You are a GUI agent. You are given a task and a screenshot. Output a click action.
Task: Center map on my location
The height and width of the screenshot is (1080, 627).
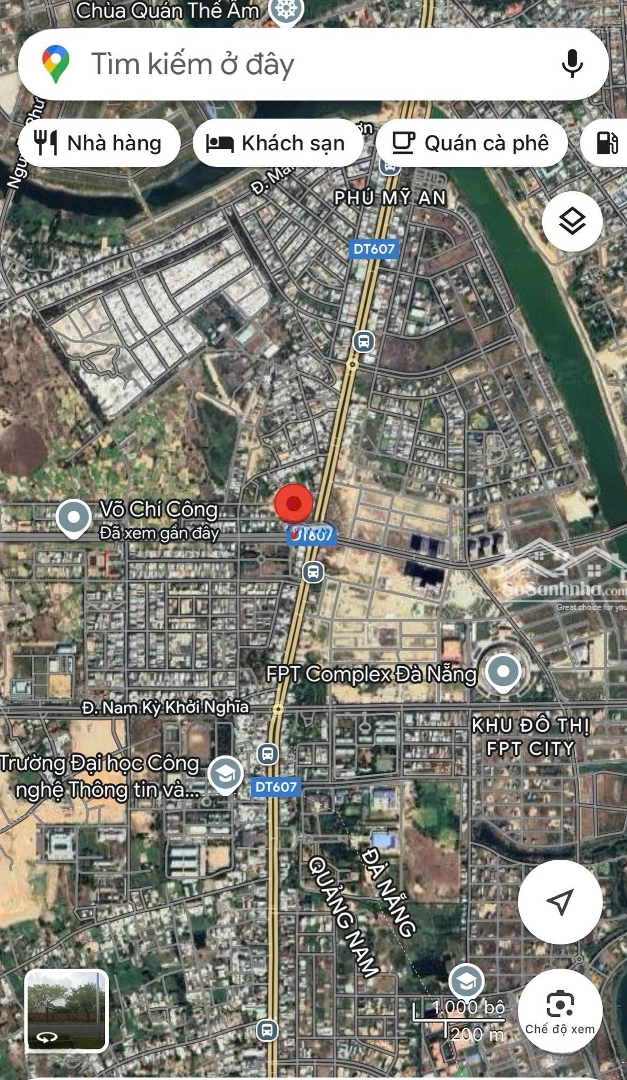(x=560, y=902)
